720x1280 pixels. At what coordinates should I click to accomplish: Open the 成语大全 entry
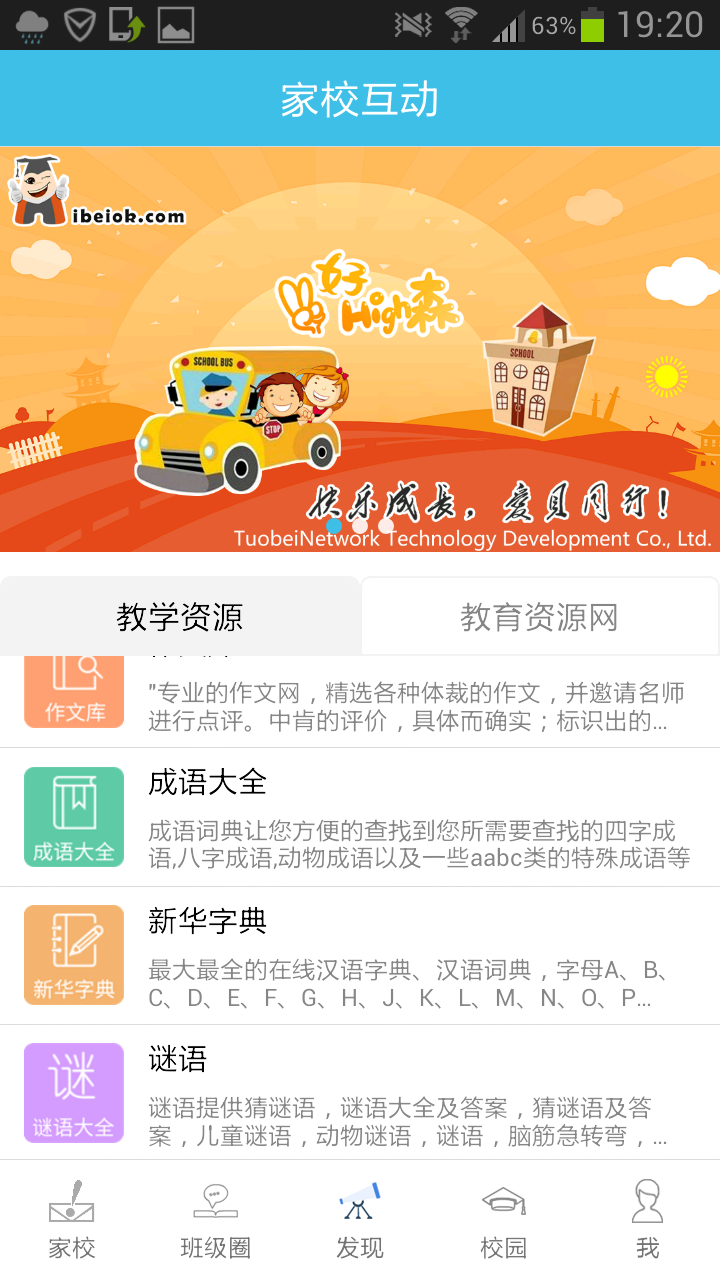pyautogui.click(x=360, y=817)
